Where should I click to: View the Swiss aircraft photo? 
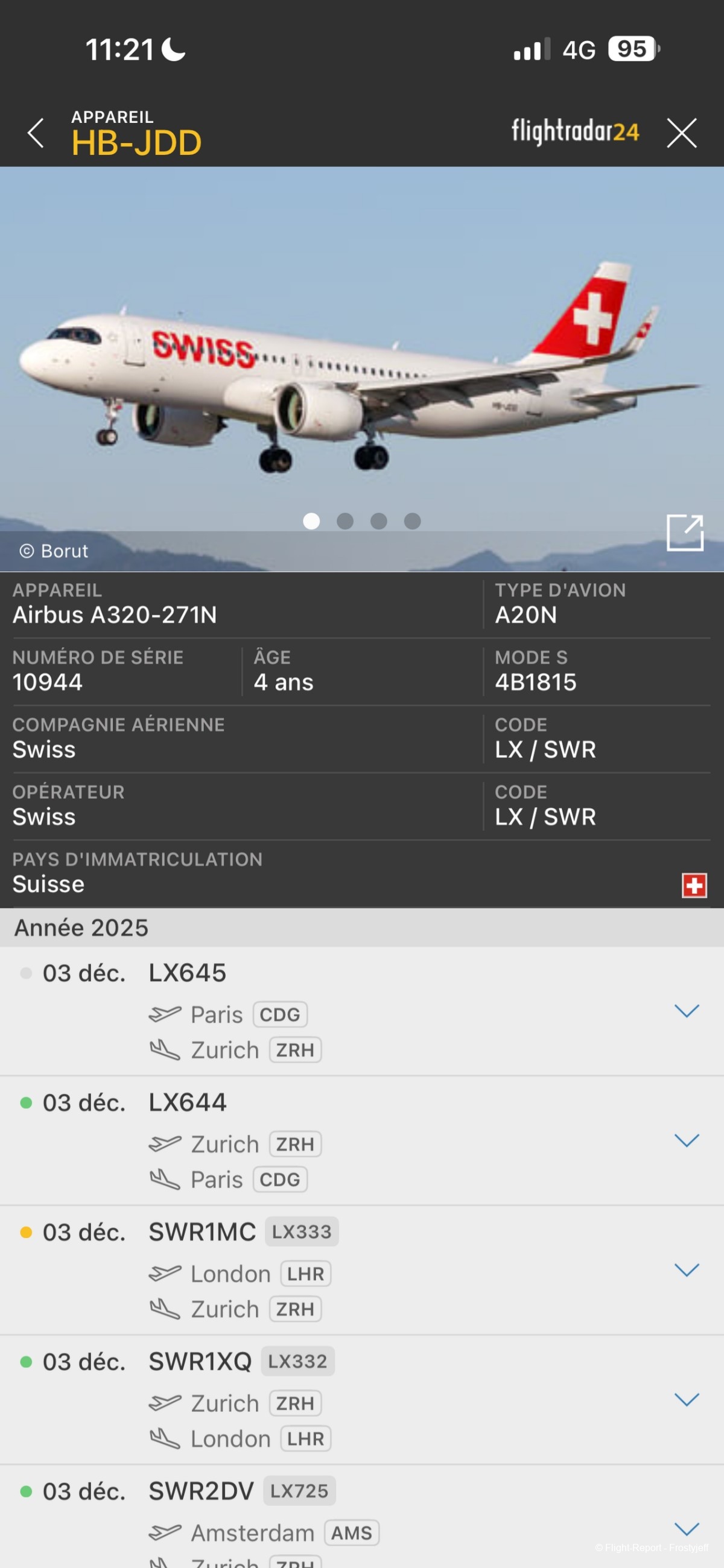(361, 365)
